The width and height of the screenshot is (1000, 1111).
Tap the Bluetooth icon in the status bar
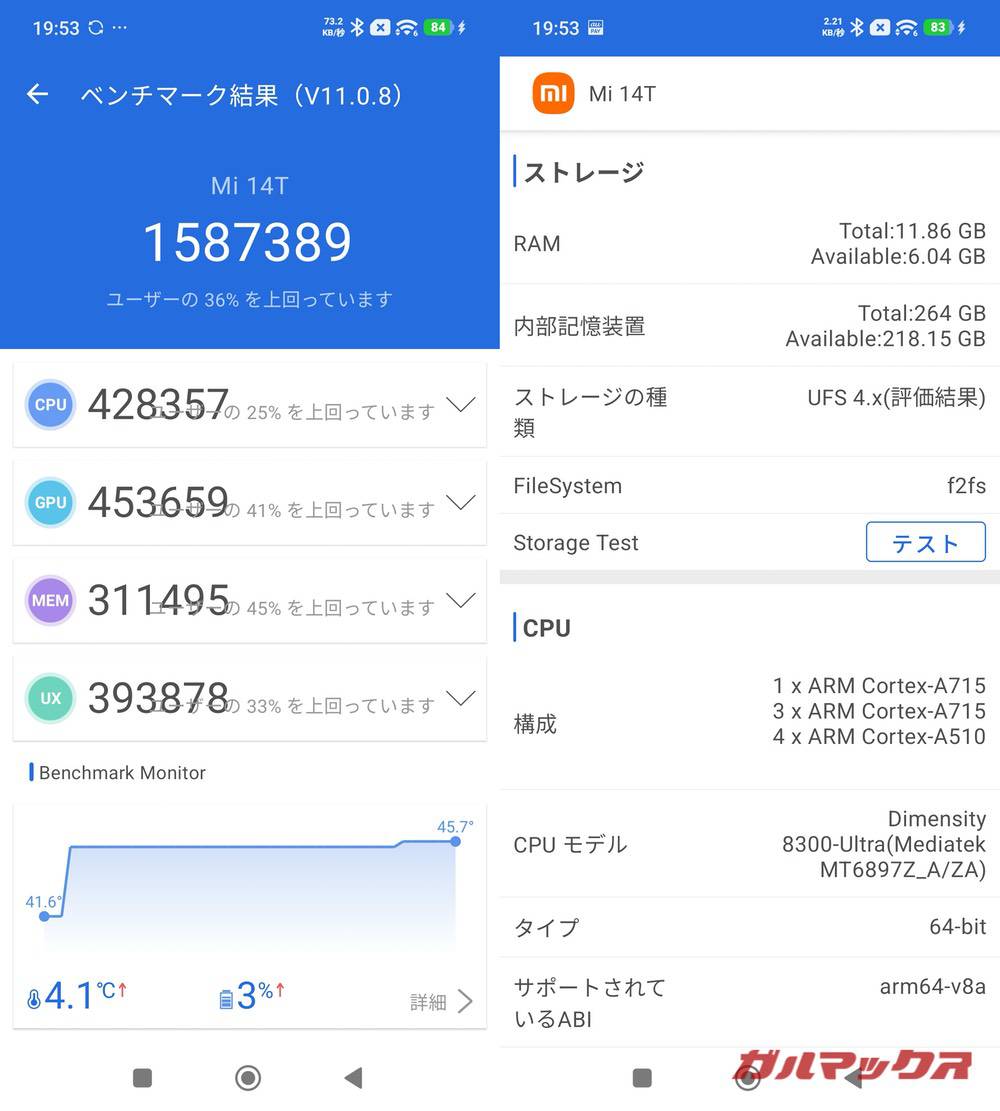pyautogui.click(x=355, y=27)
